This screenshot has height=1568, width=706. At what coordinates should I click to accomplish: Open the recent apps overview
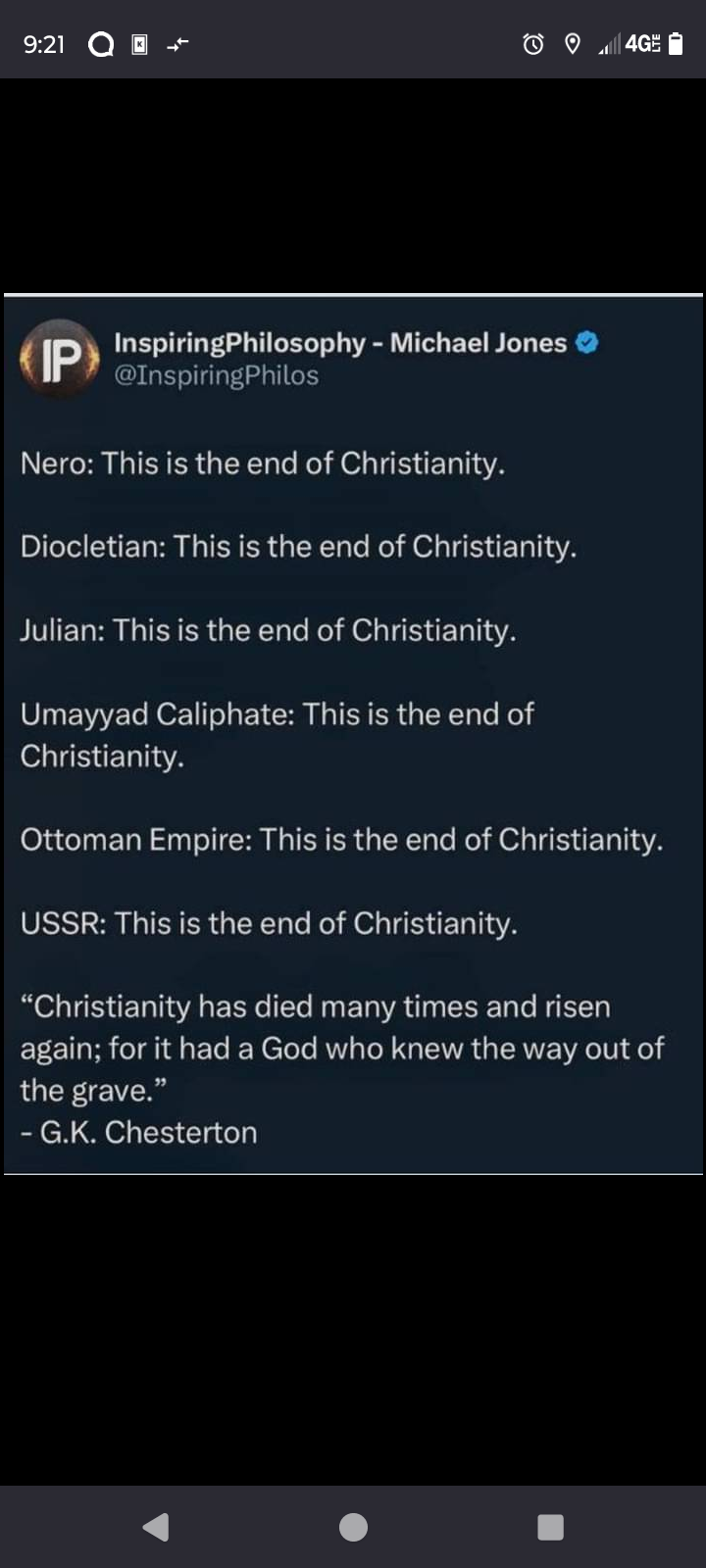point(550,1527)
